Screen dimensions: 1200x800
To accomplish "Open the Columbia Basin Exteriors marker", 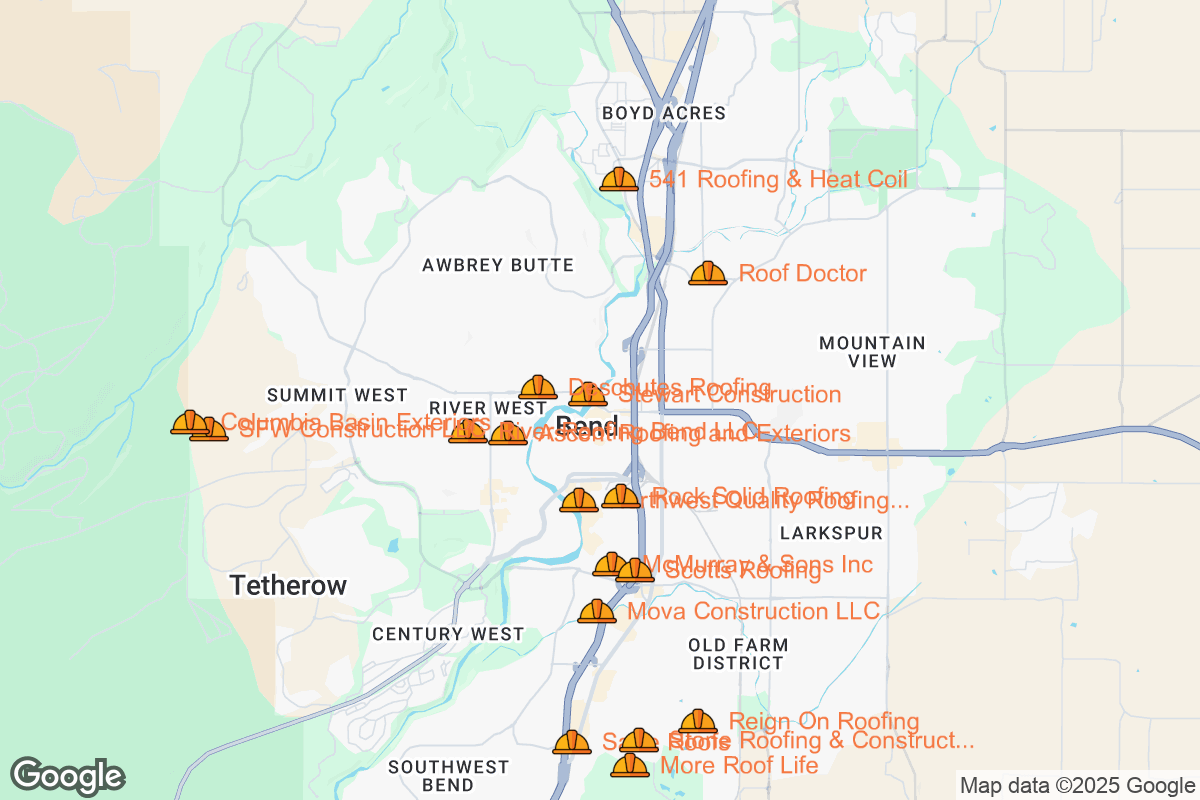I will [x=189, y=423].
